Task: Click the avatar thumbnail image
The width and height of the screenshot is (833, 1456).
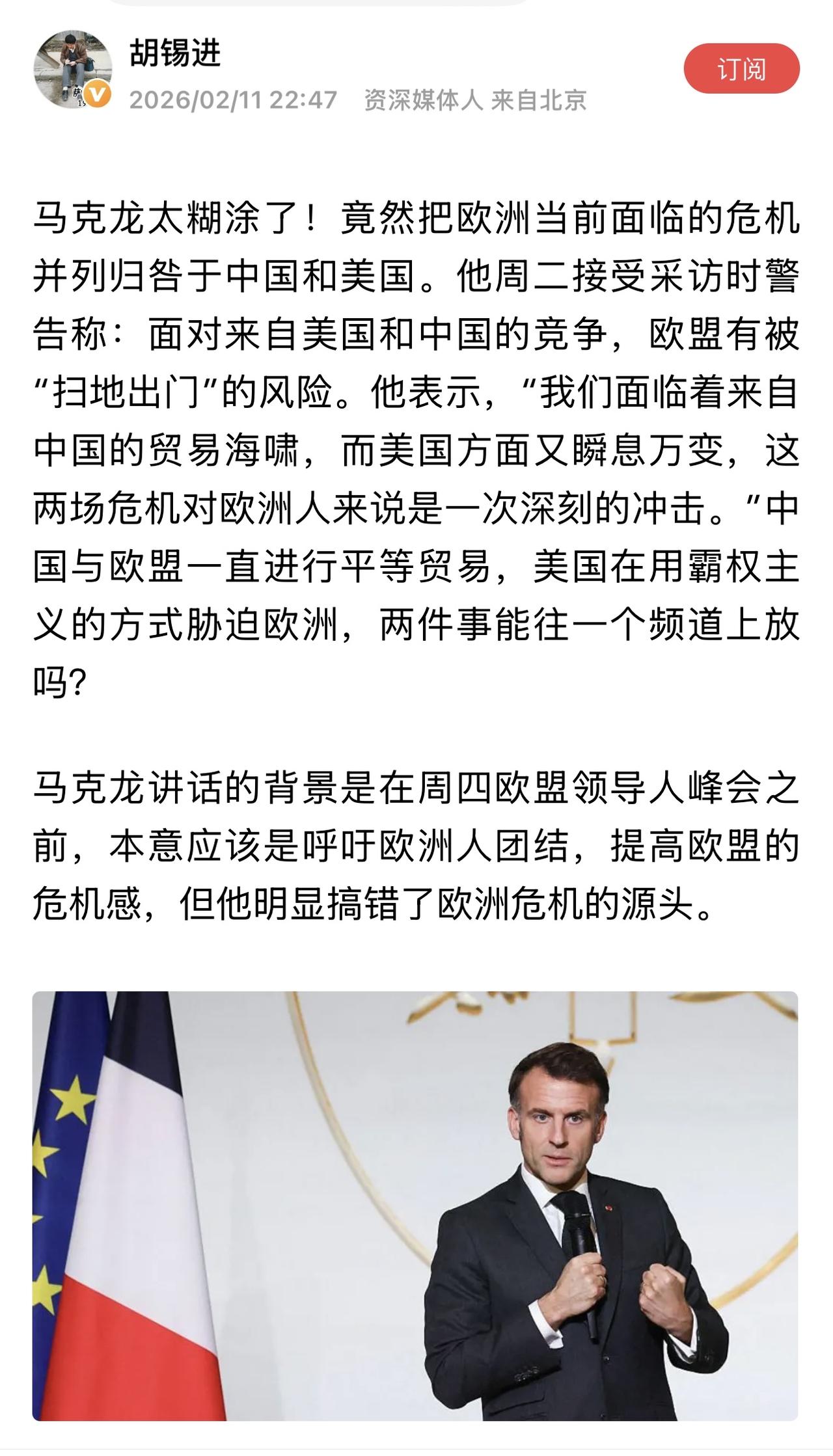Action: [73, 66]
